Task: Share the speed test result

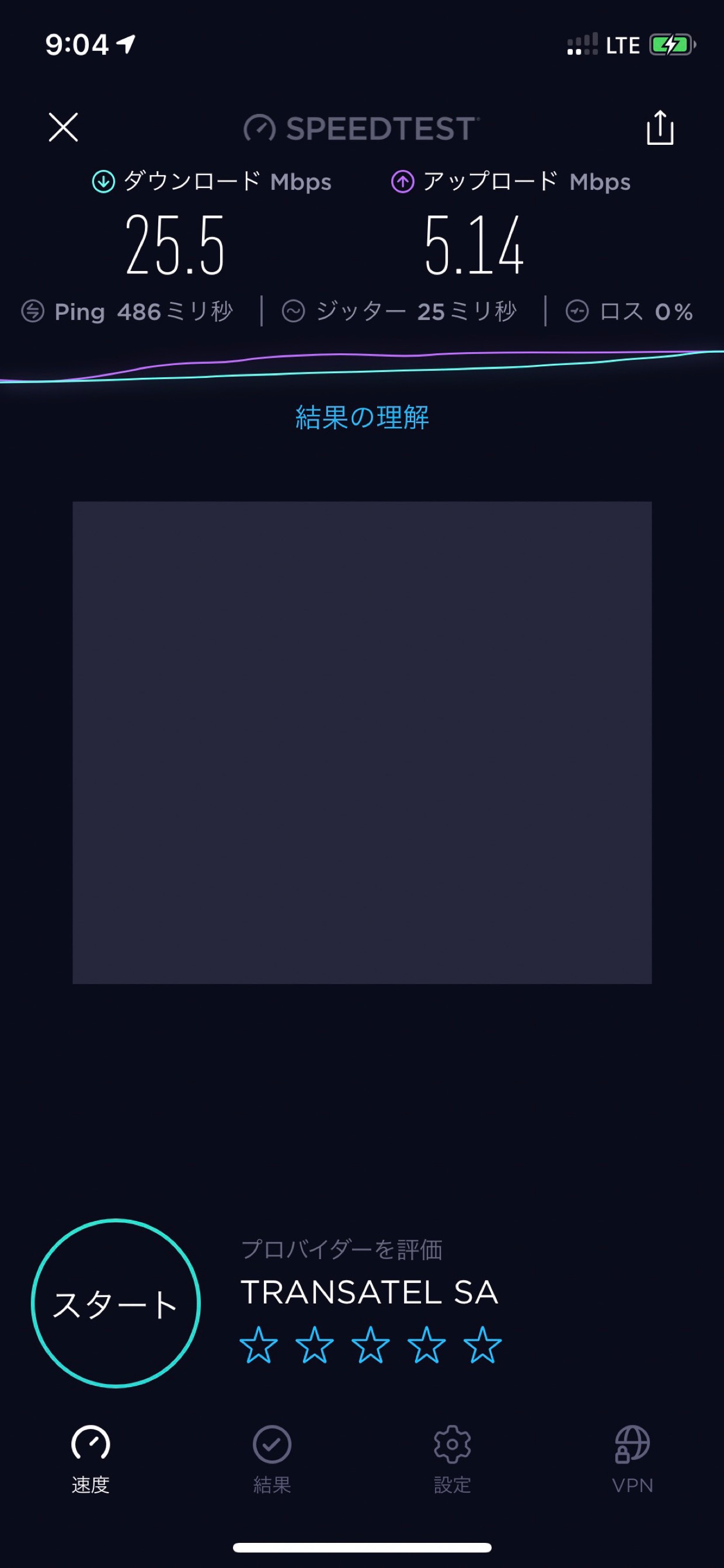Action: [660, 128]
